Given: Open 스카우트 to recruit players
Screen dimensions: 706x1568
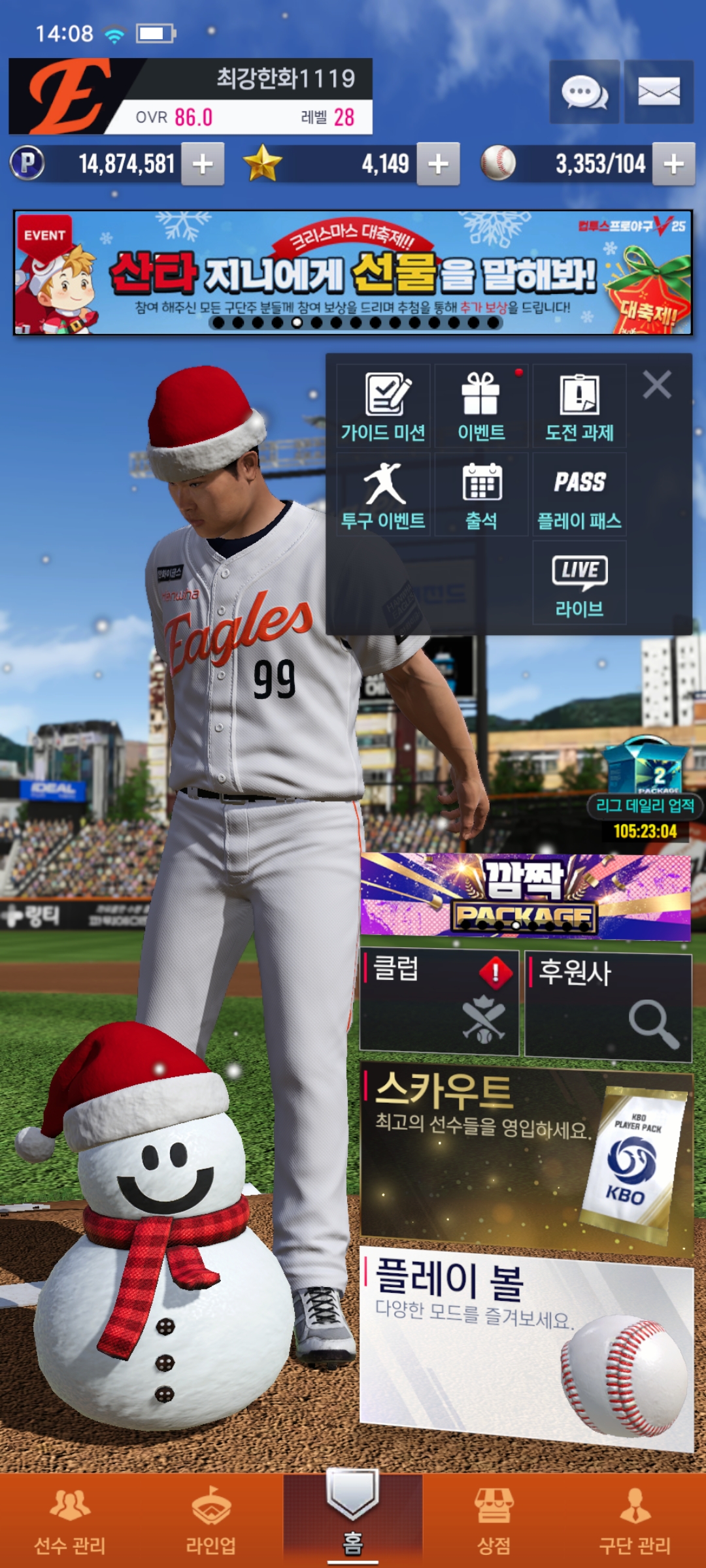Looking at the screenshot, I should pos(526,1156).
